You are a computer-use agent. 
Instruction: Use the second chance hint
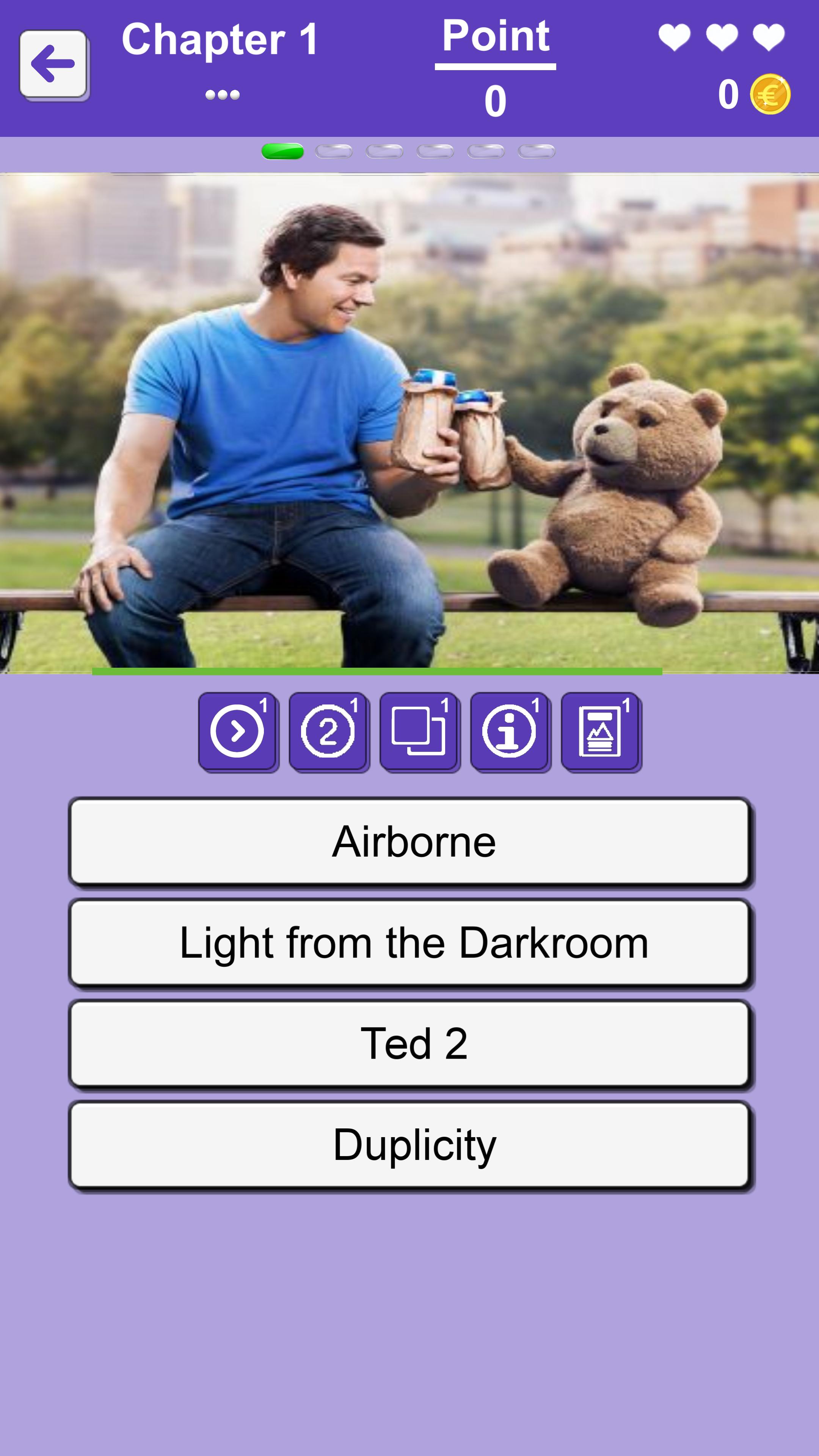click(x=328, y=731)
